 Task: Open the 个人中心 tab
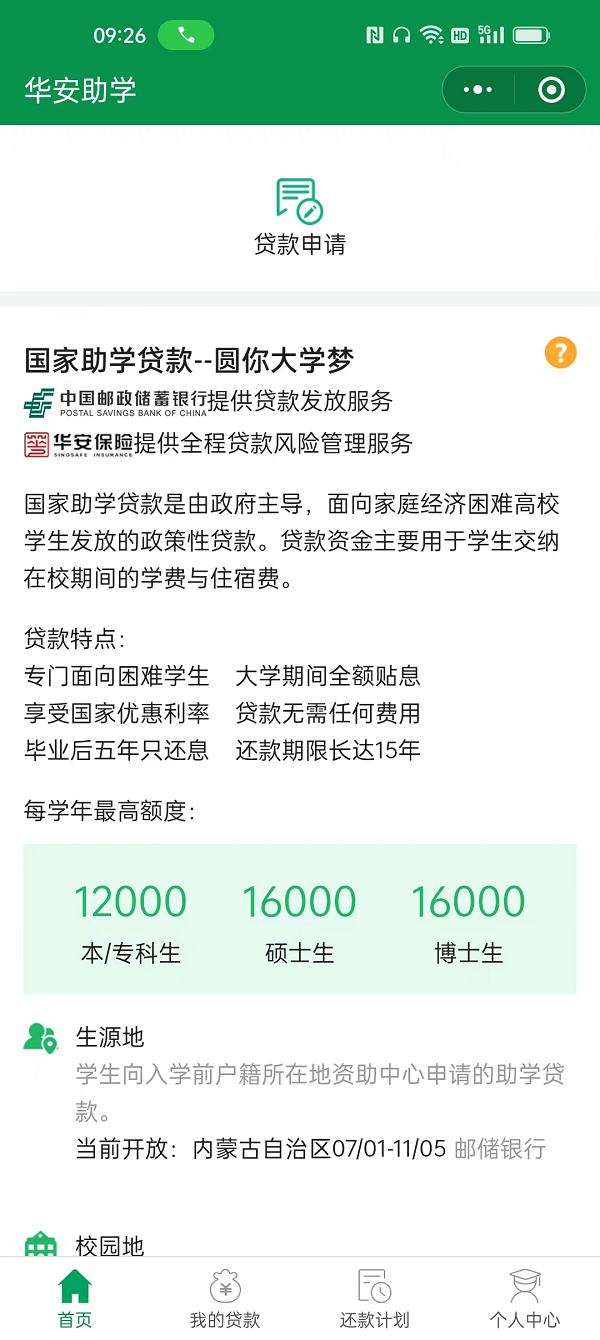(x=525, y=1299)
